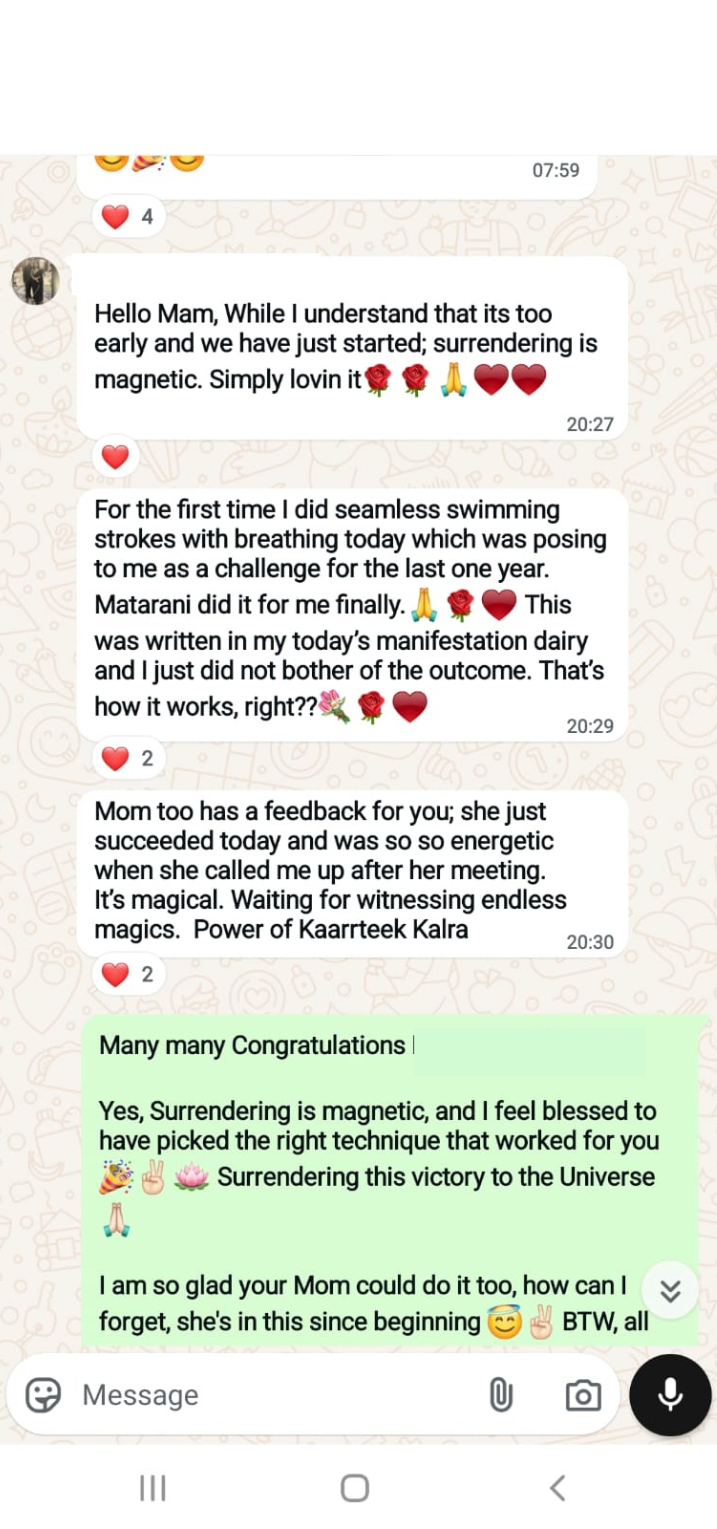Record a voice message with microphone

click(x=670, y=1394)
